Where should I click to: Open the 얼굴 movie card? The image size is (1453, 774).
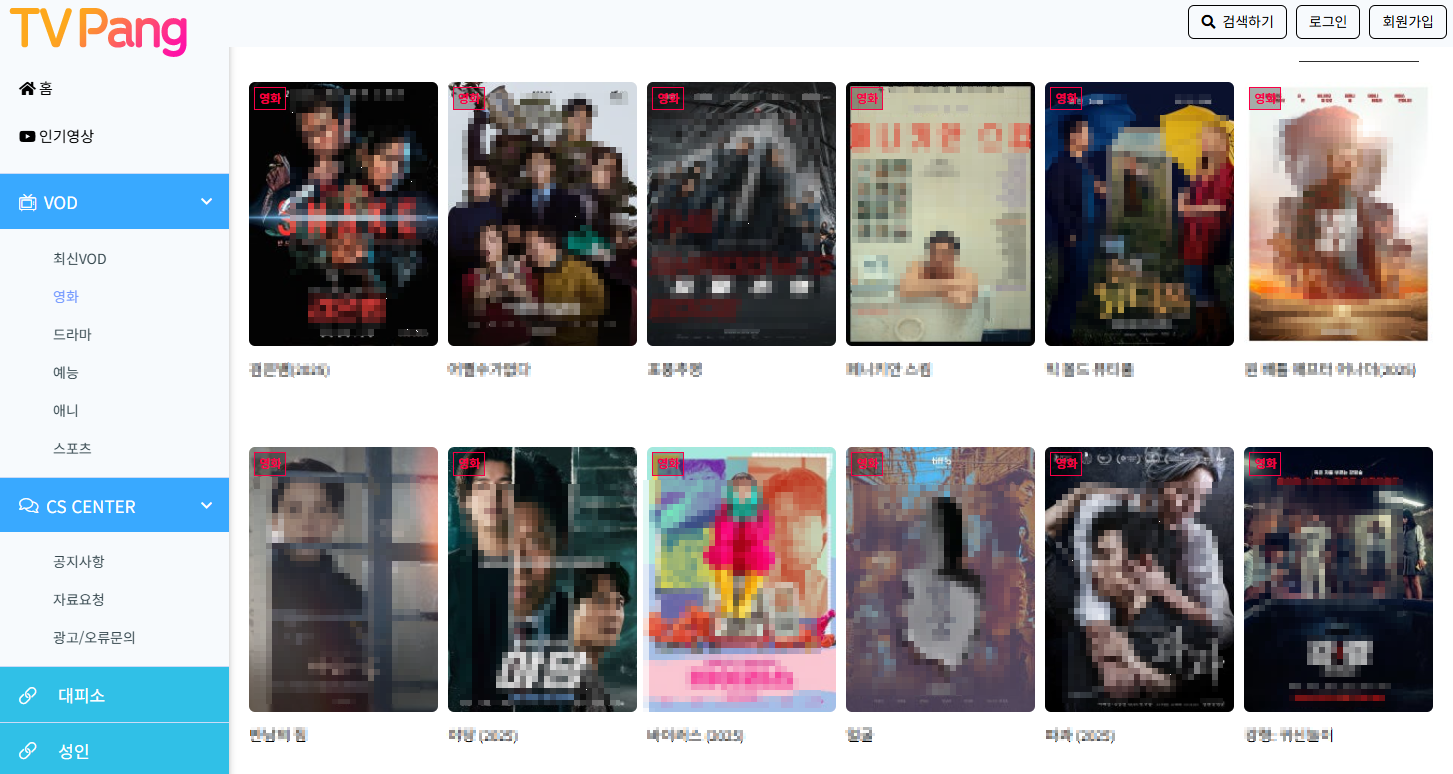click(940, 579)
